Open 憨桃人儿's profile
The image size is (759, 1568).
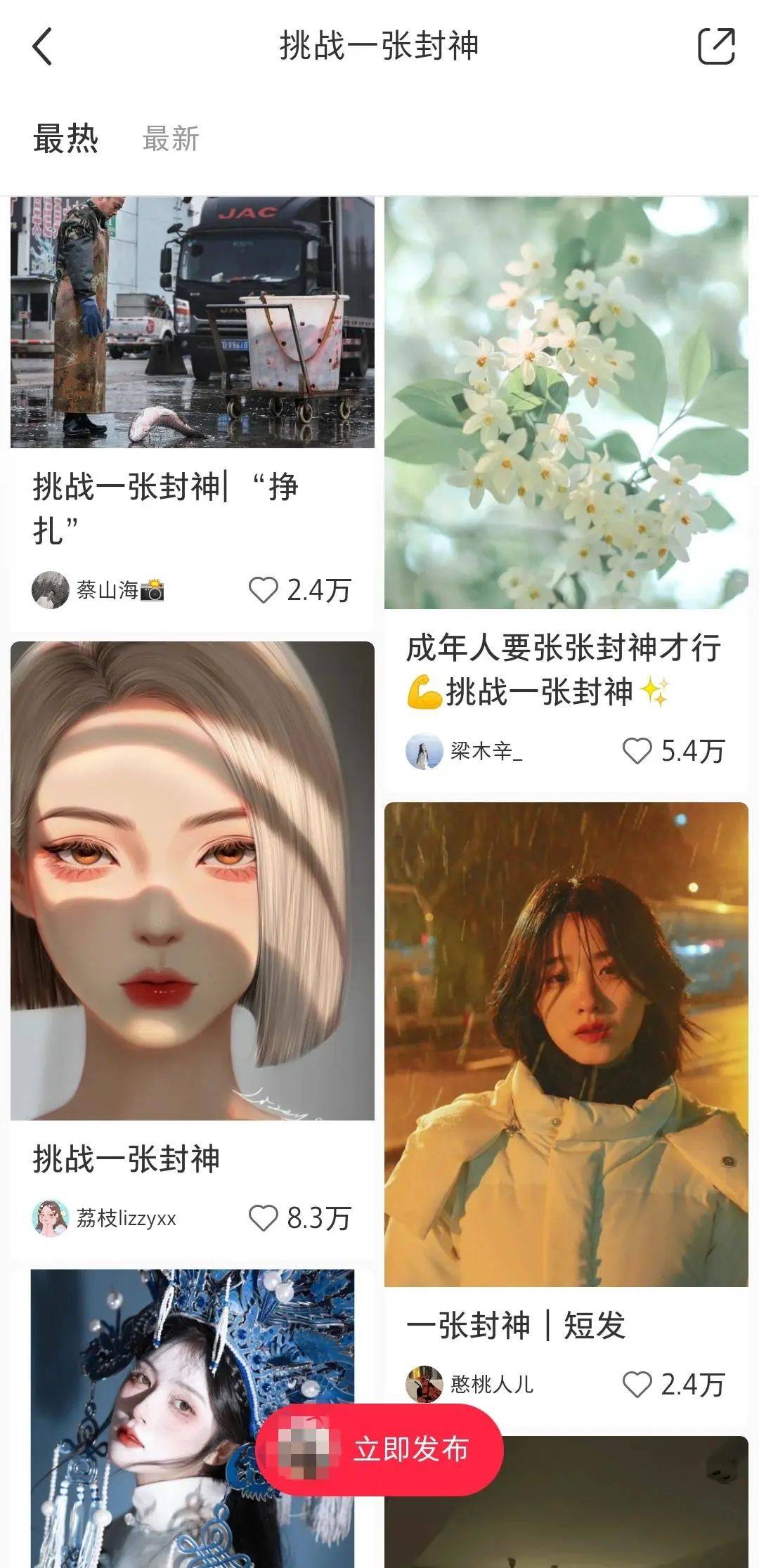[424, 1385]
